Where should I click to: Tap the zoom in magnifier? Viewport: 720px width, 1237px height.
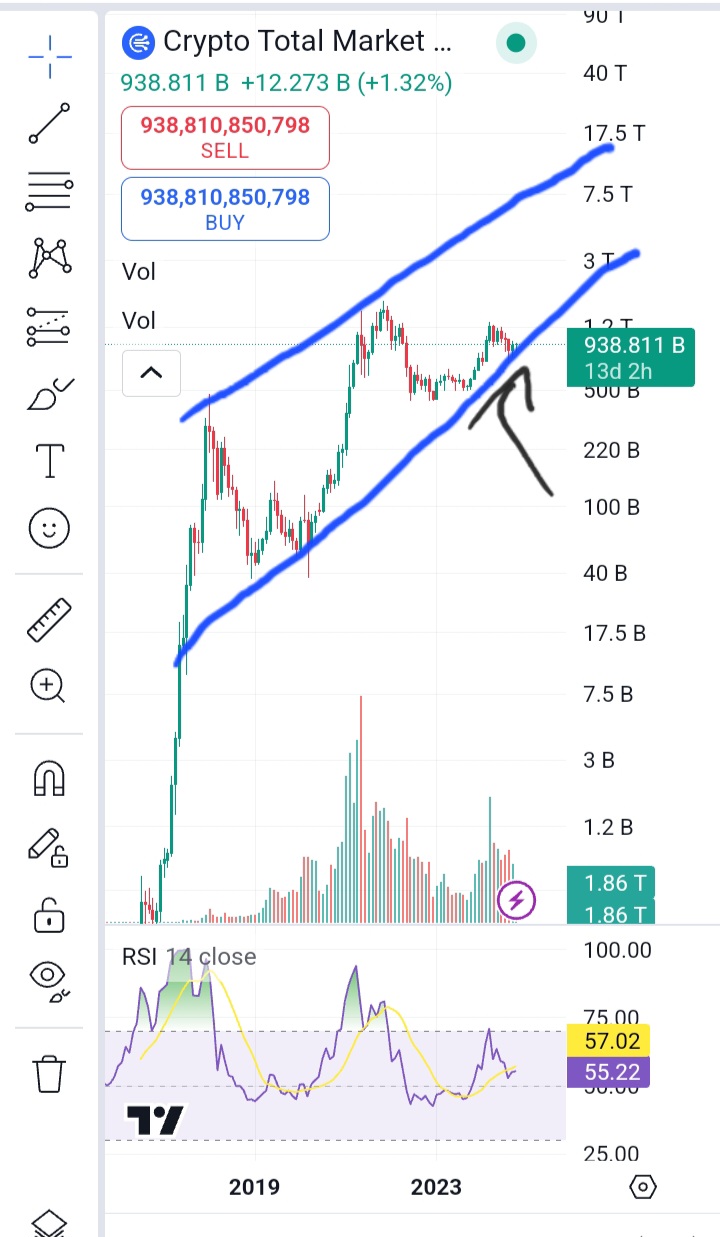click(x=49, y=686)
